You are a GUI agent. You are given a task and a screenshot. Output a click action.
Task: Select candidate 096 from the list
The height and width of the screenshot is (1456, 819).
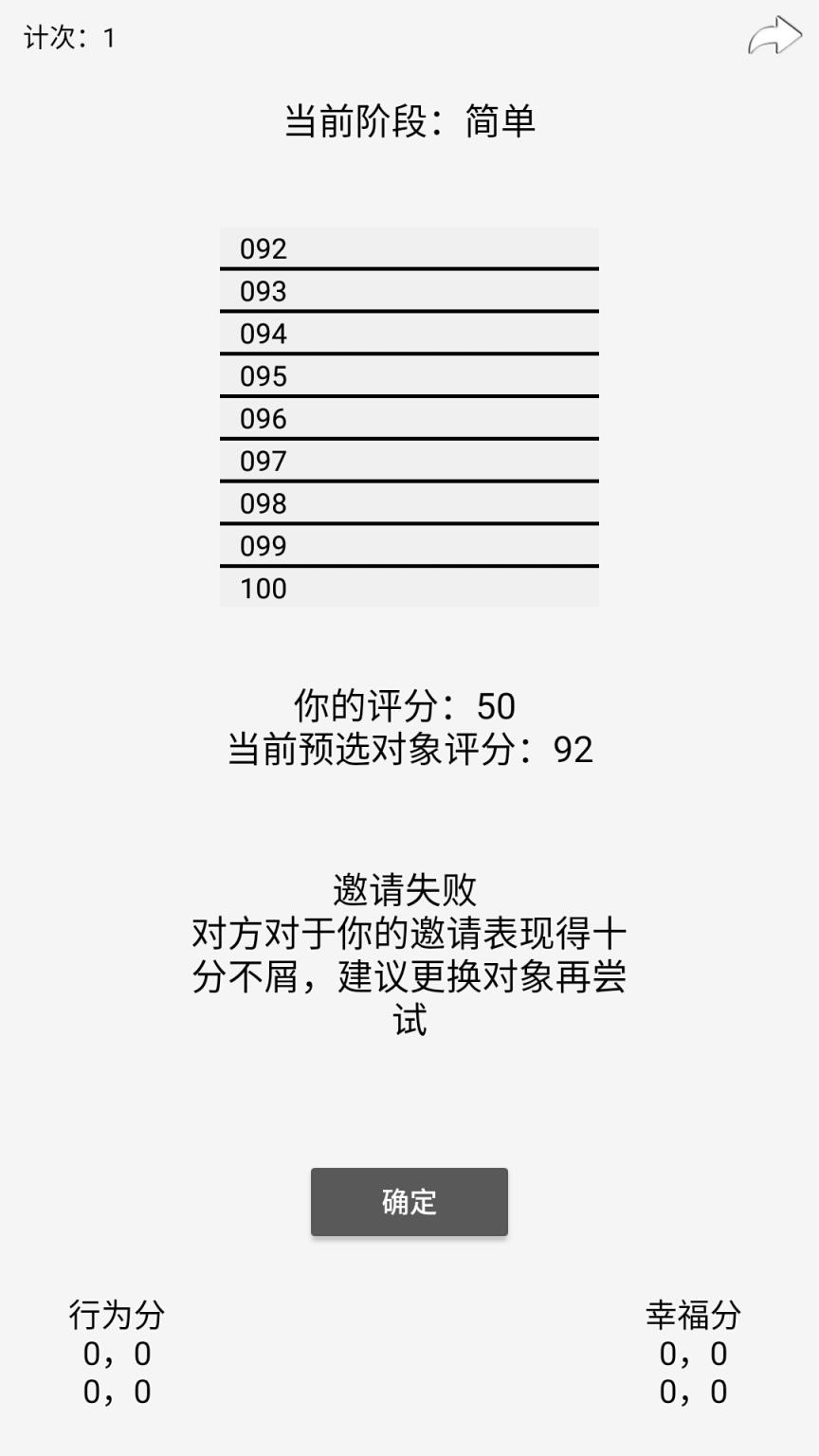coord(409,419)
